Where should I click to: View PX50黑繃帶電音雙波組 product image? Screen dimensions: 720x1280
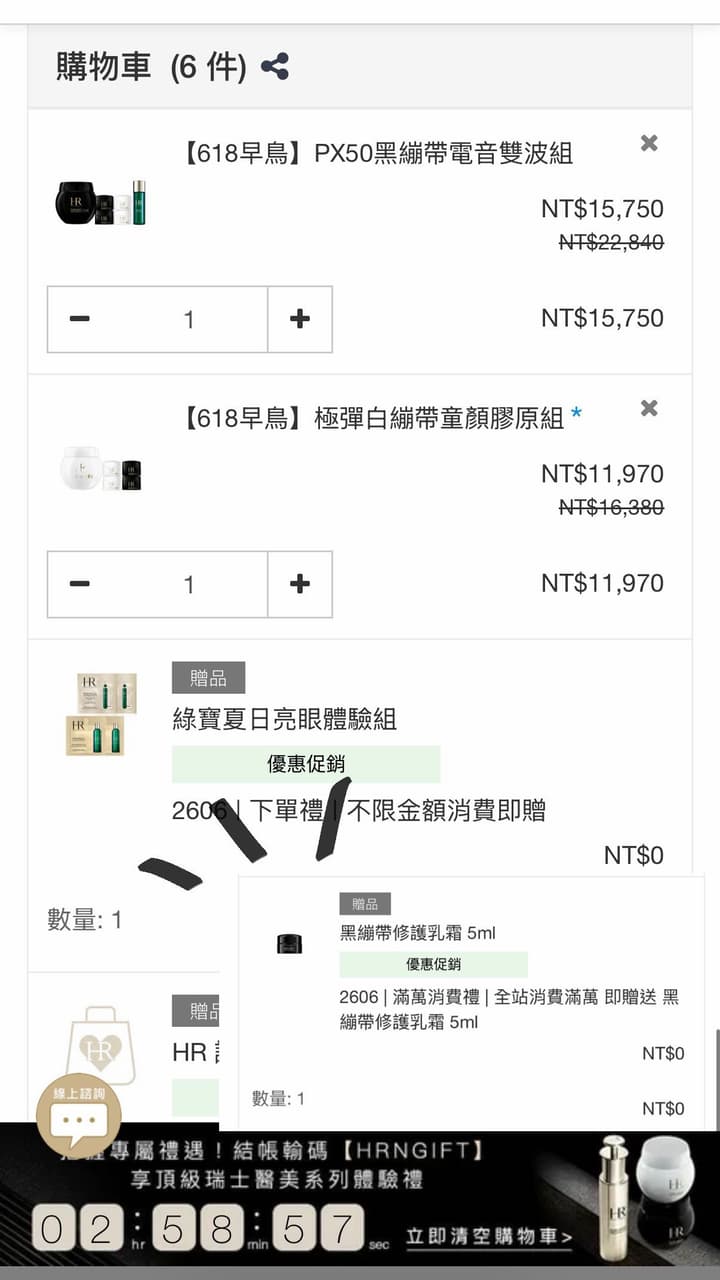(100, 203)
